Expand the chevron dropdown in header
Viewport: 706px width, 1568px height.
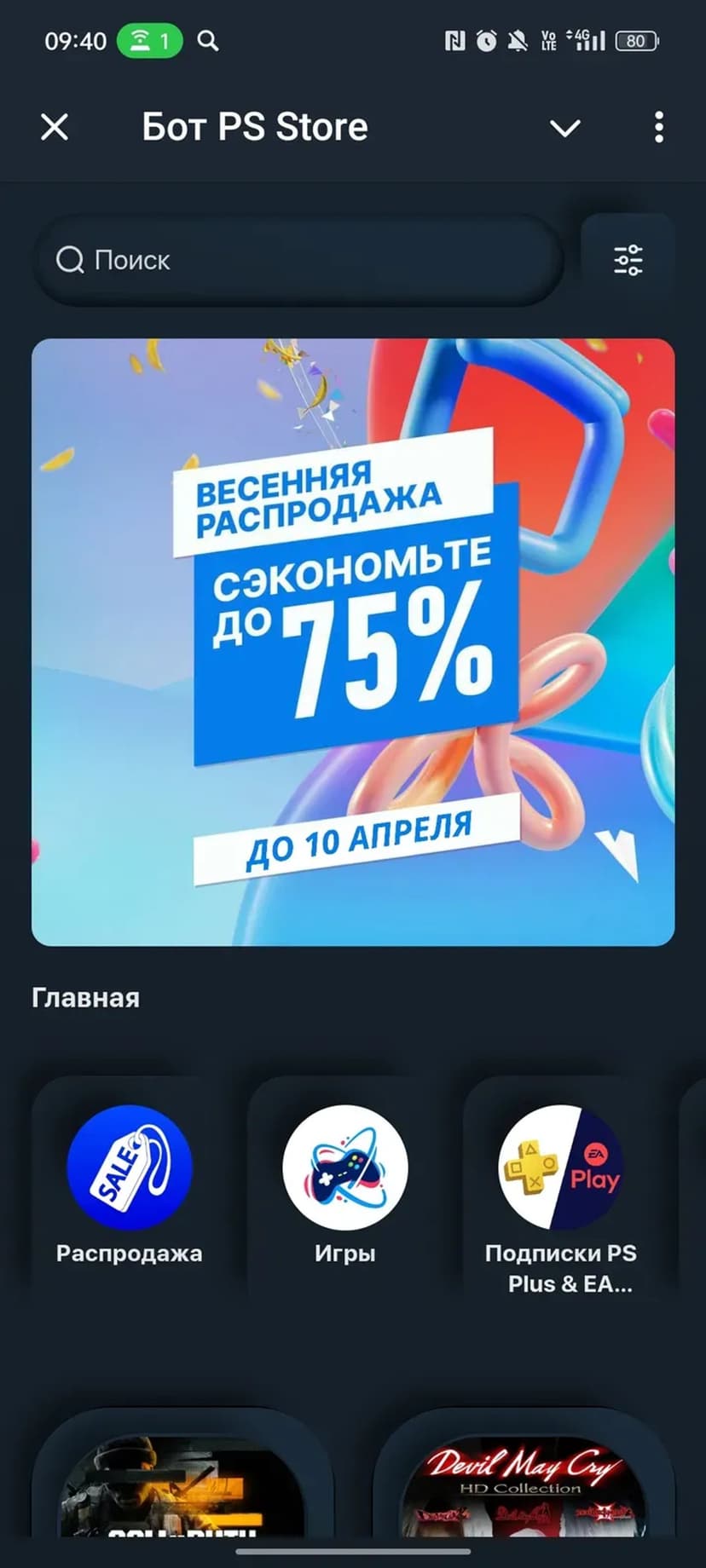(x=564, y=129)
